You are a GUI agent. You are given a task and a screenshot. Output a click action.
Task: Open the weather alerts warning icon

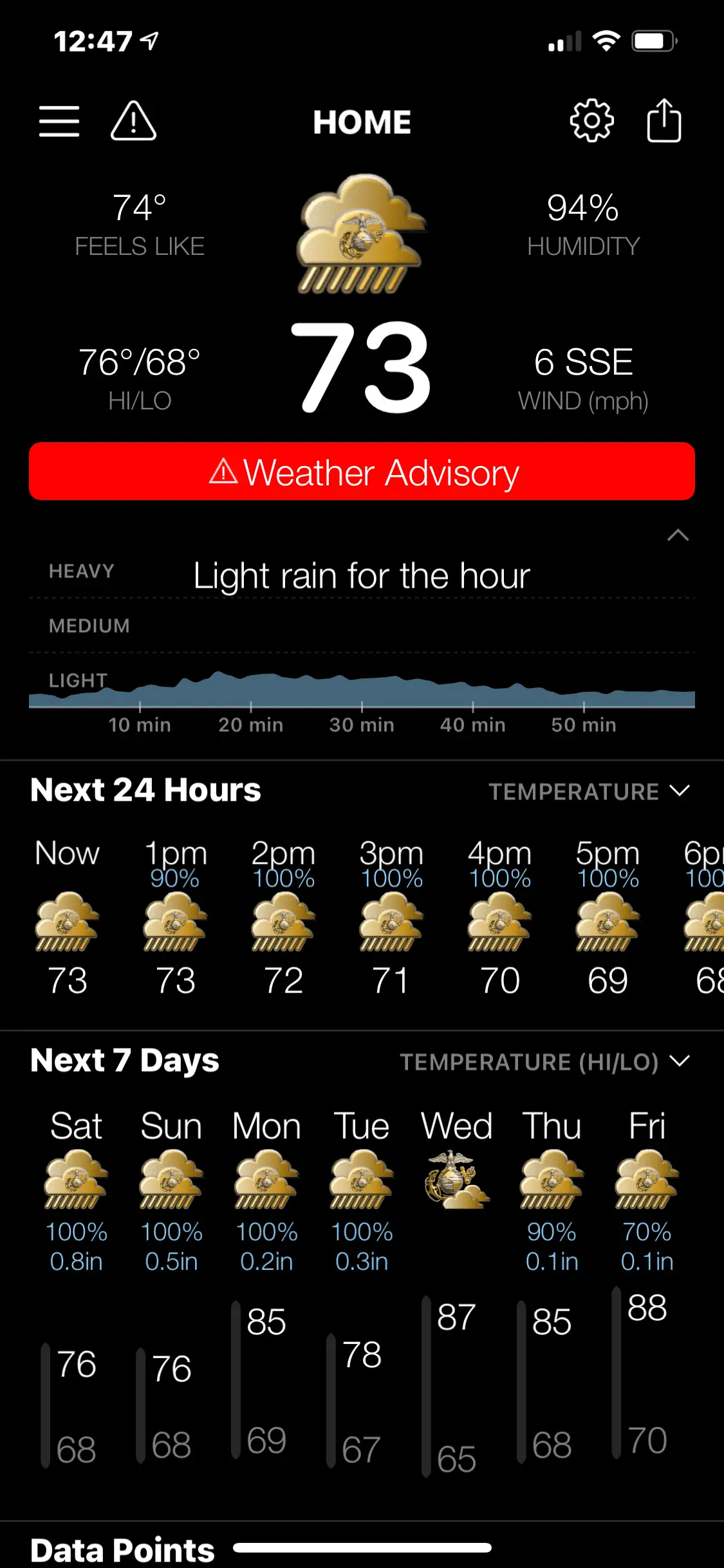[x=133, y=122]
